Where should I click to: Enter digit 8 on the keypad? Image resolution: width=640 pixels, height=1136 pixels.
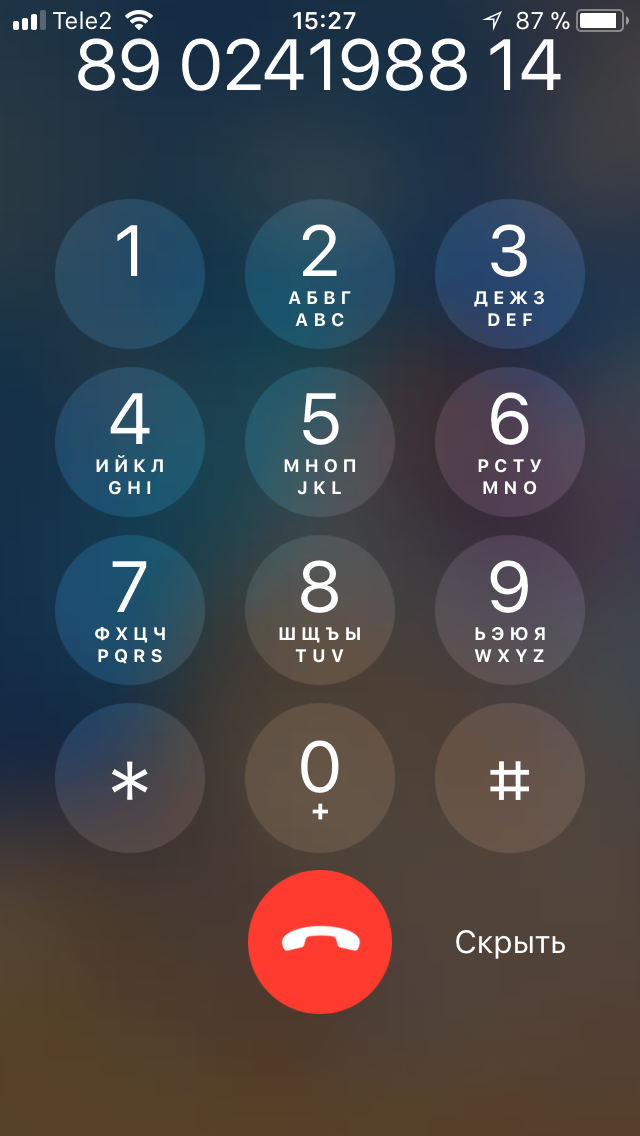(320, 610)
